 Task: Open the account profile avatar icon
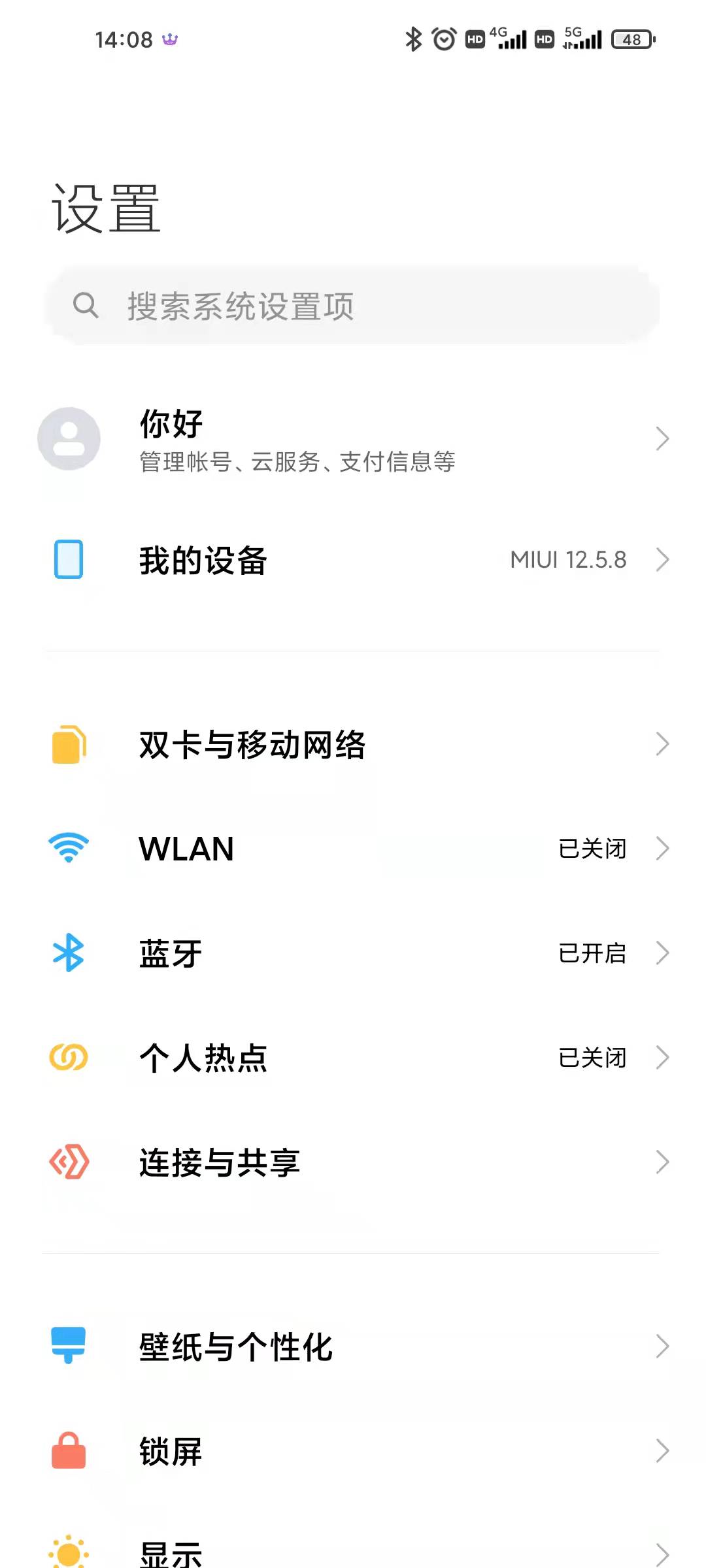point(69,439)
